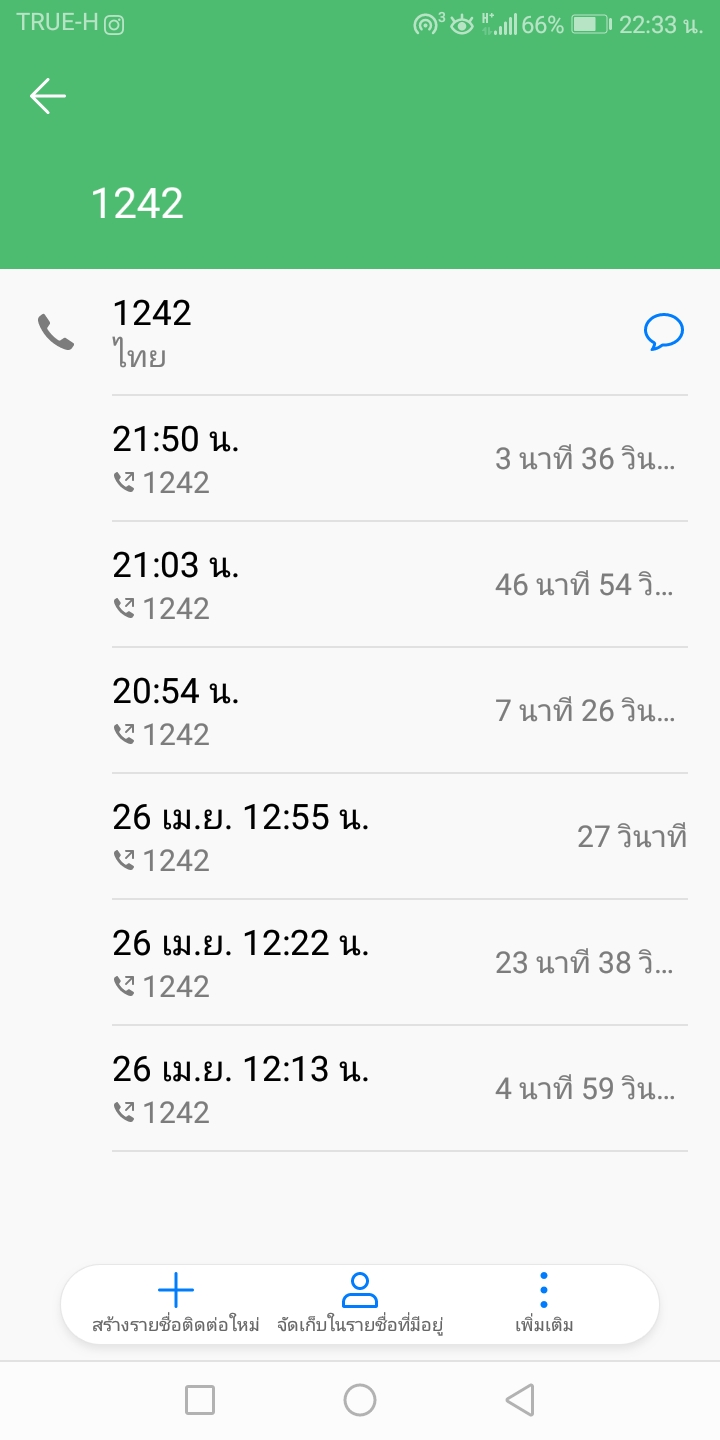This screenshot has width=720, height=1440.
Task: Go to the system home screen
Action: pyautogui.click(x=360, y=1400)
